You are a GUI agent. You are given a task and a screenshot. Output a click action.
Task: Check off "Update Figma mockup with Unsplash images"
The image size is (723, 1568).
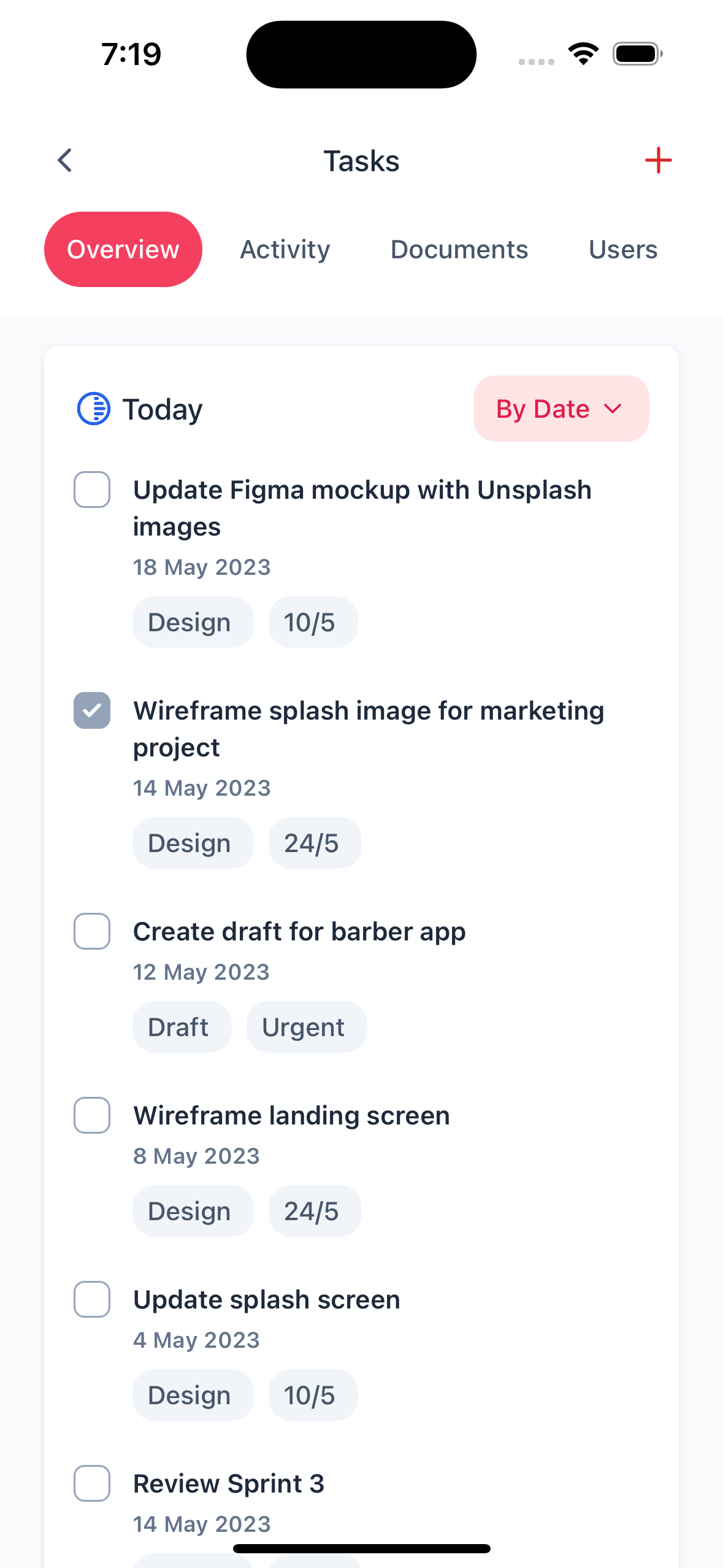point(92,490)
